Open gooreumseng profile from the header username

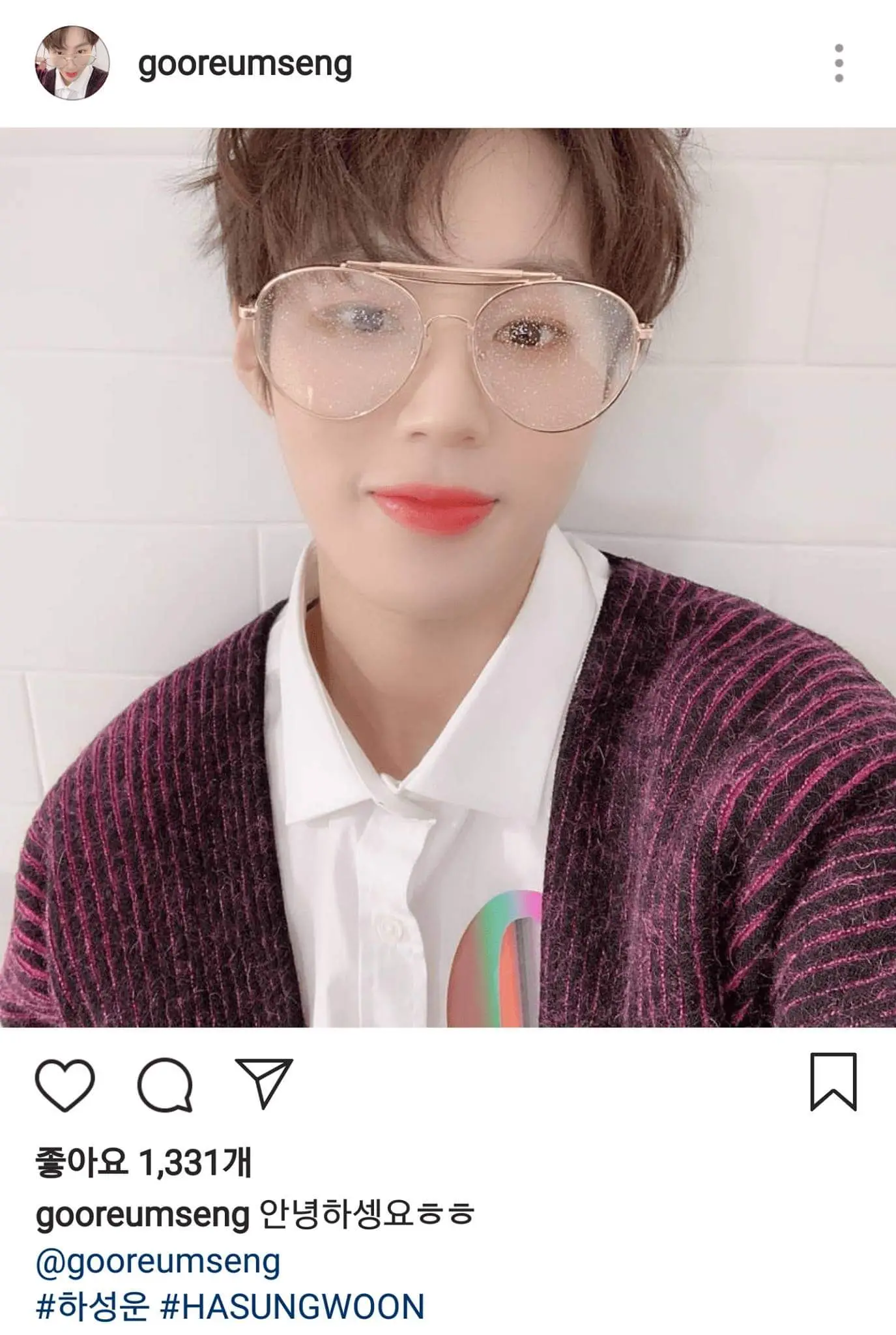(244, 65)
